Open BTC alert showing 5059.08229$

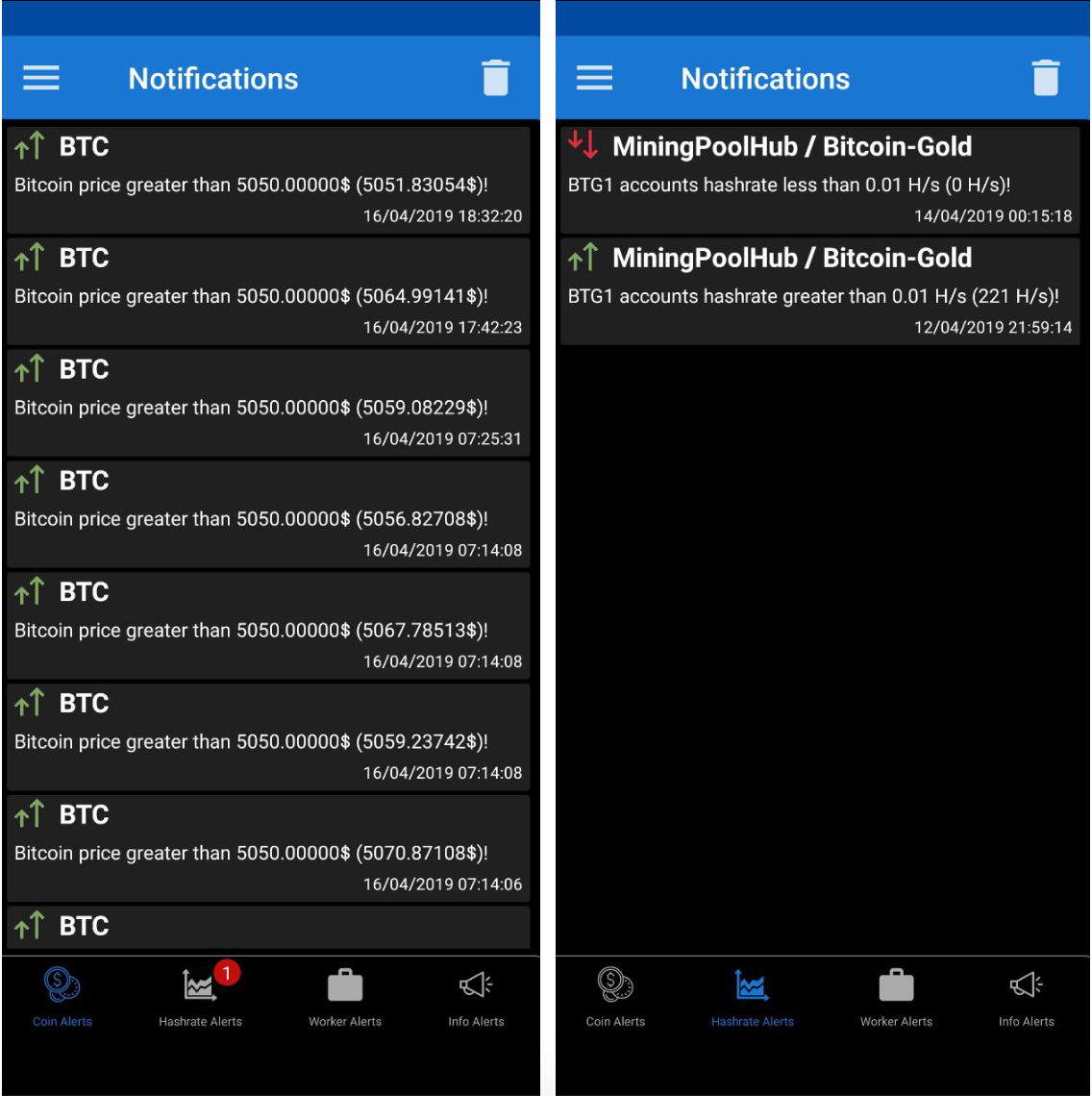point(268,404)
